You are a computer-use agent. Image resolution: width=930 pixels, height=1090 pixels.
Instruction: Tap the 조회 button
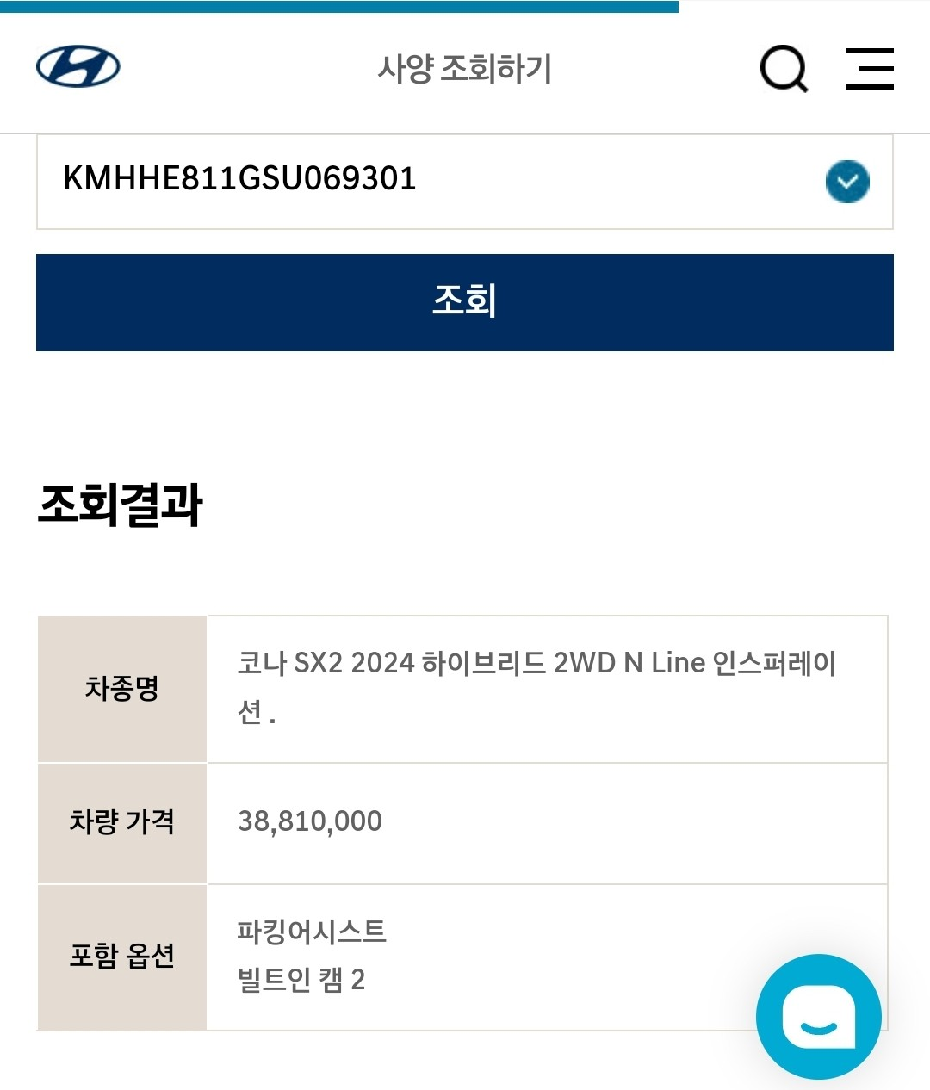pos(464,302)
